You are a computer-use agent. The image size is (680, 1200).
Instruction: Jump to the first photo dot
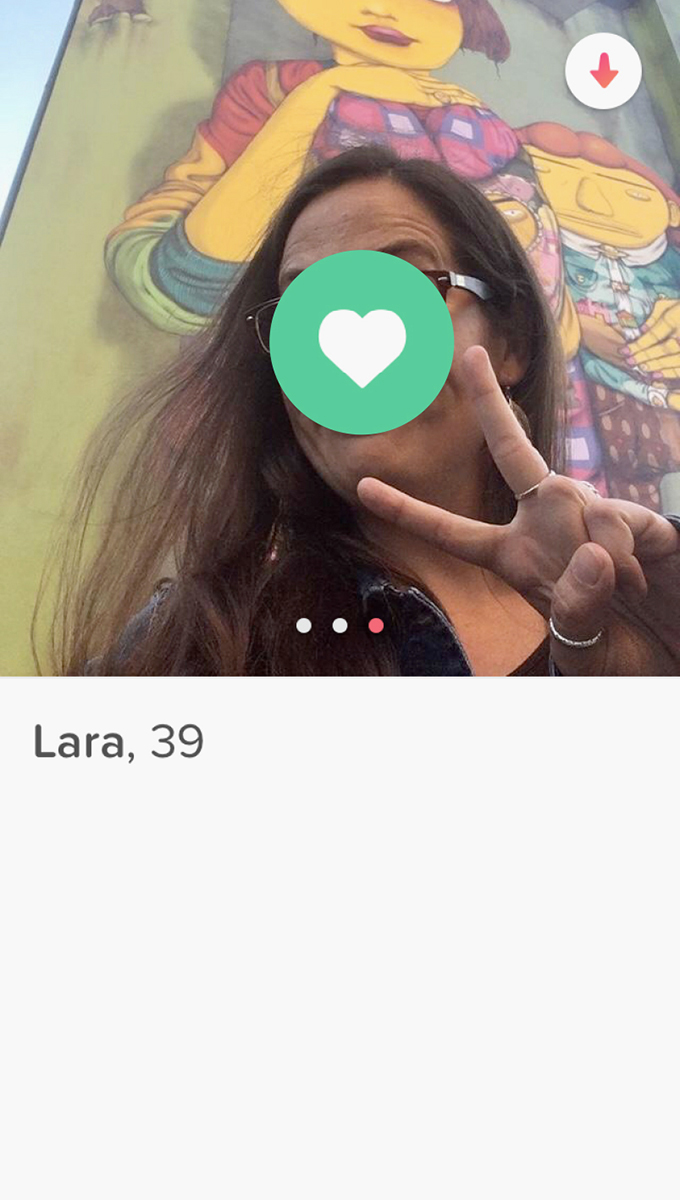click(x=304, y=625)
